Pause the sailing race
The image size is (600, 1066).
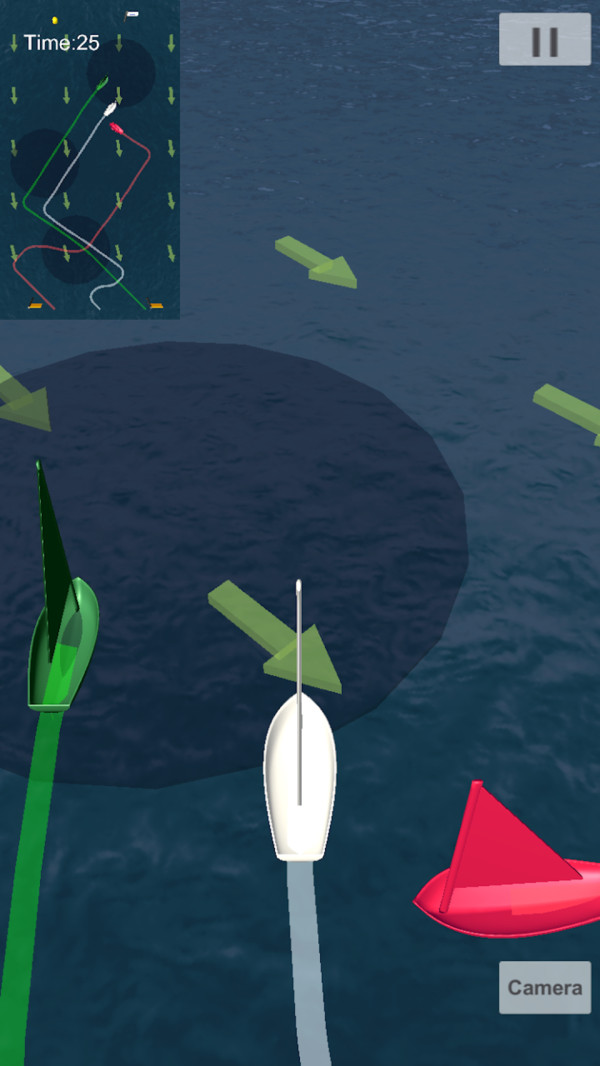(545, 40)
